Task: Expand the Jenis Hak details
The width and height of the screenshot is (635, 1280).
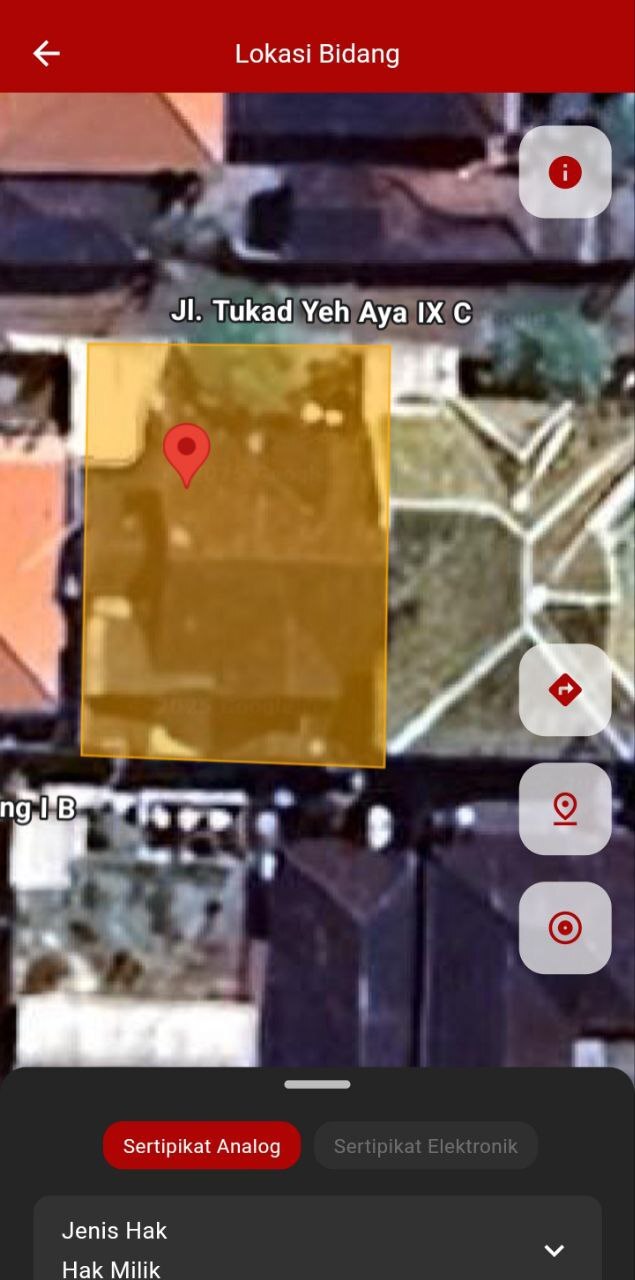Action: tap(554, 1250)
